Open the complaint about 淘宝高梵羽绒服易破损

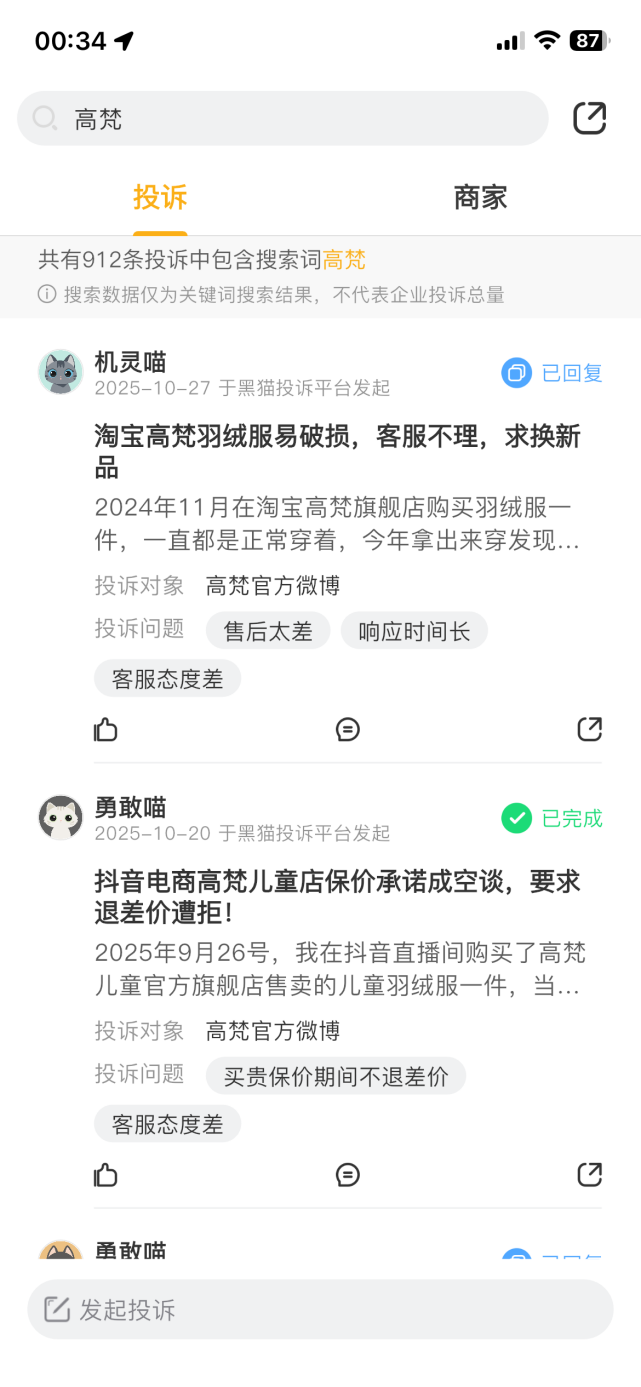[337, 451]
